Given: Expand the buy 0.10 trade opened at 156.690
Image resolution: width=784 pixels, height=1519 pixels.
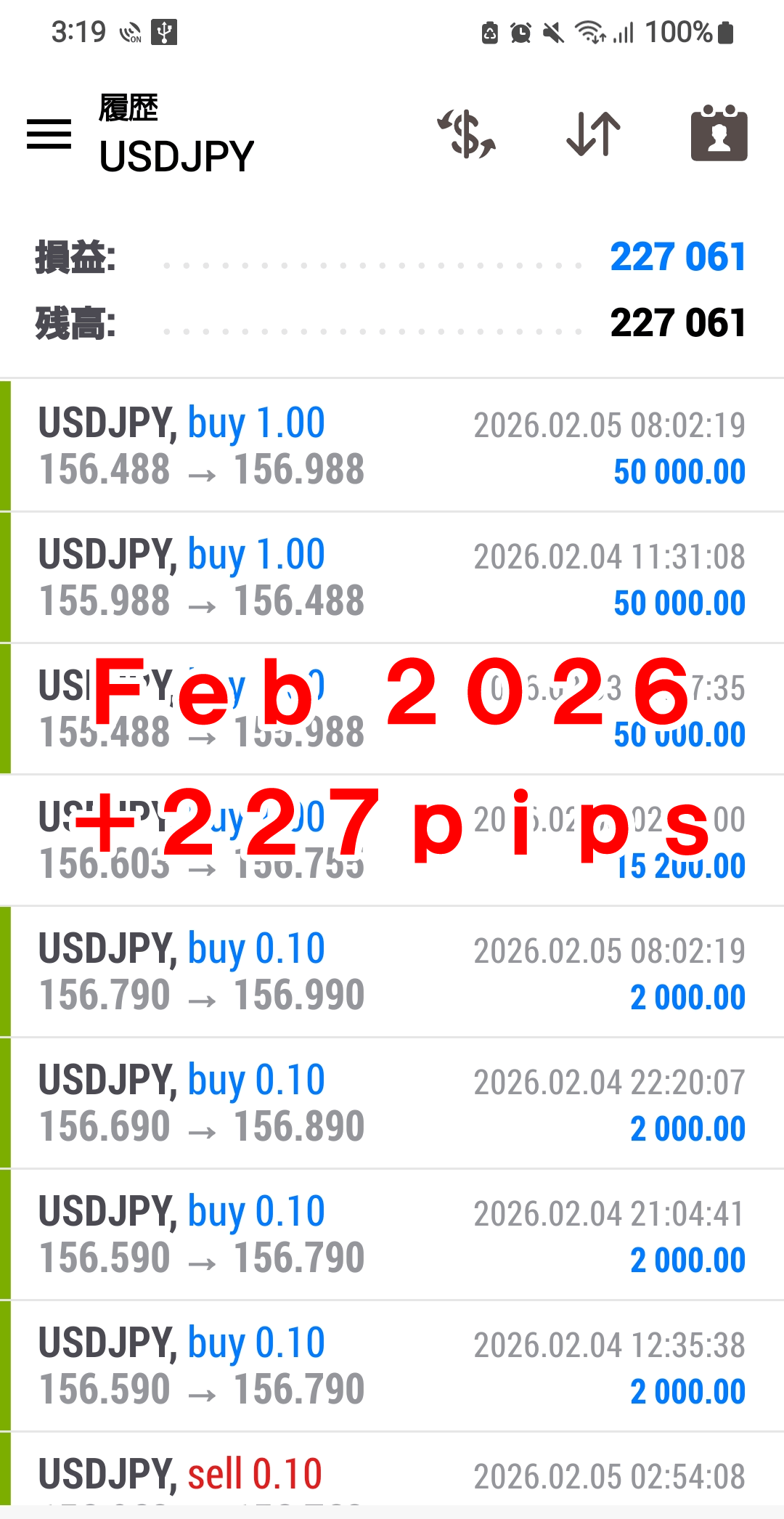Looking at the screenshot, I should pos(392,1103).
